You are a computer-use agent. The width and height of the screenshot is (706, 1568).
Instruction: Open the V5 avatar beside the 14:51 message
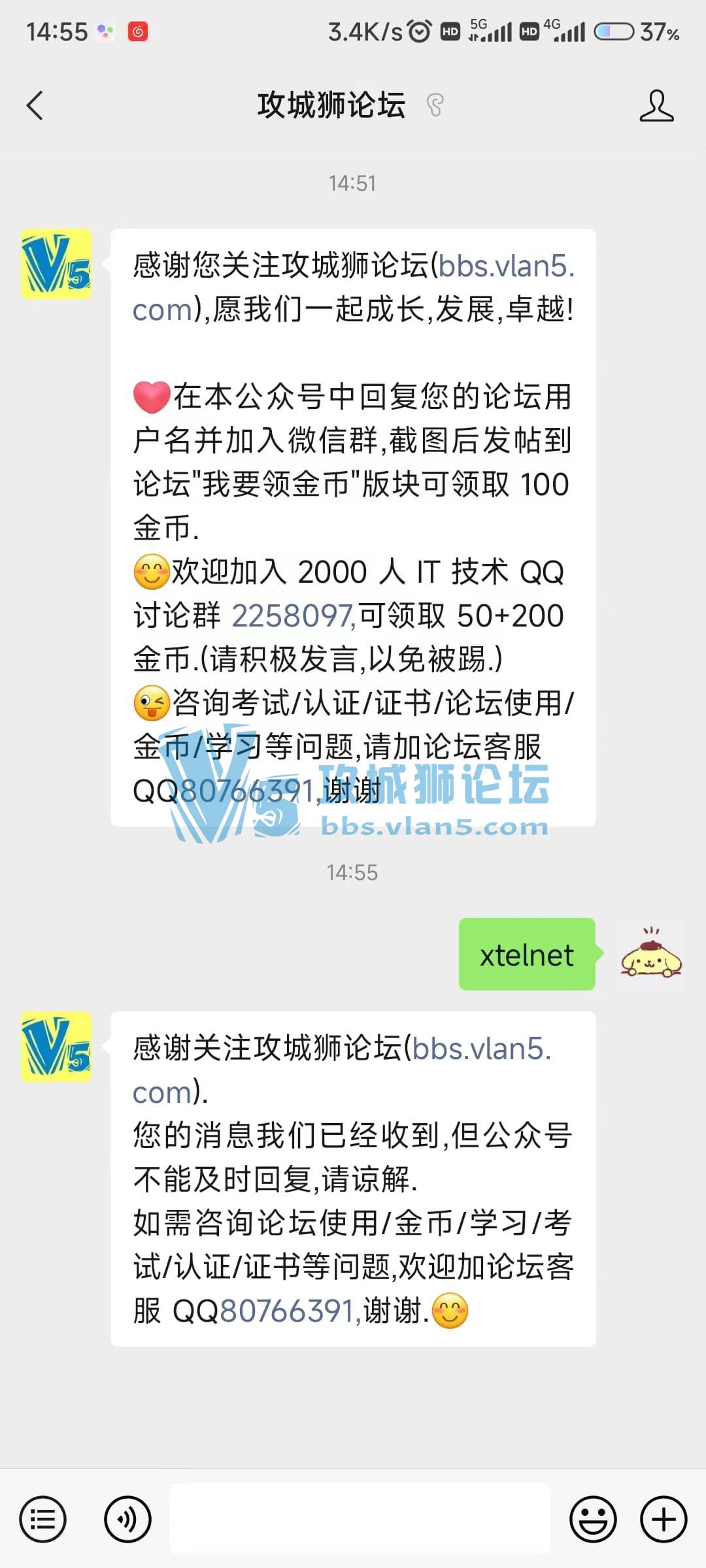click(56, 264)
